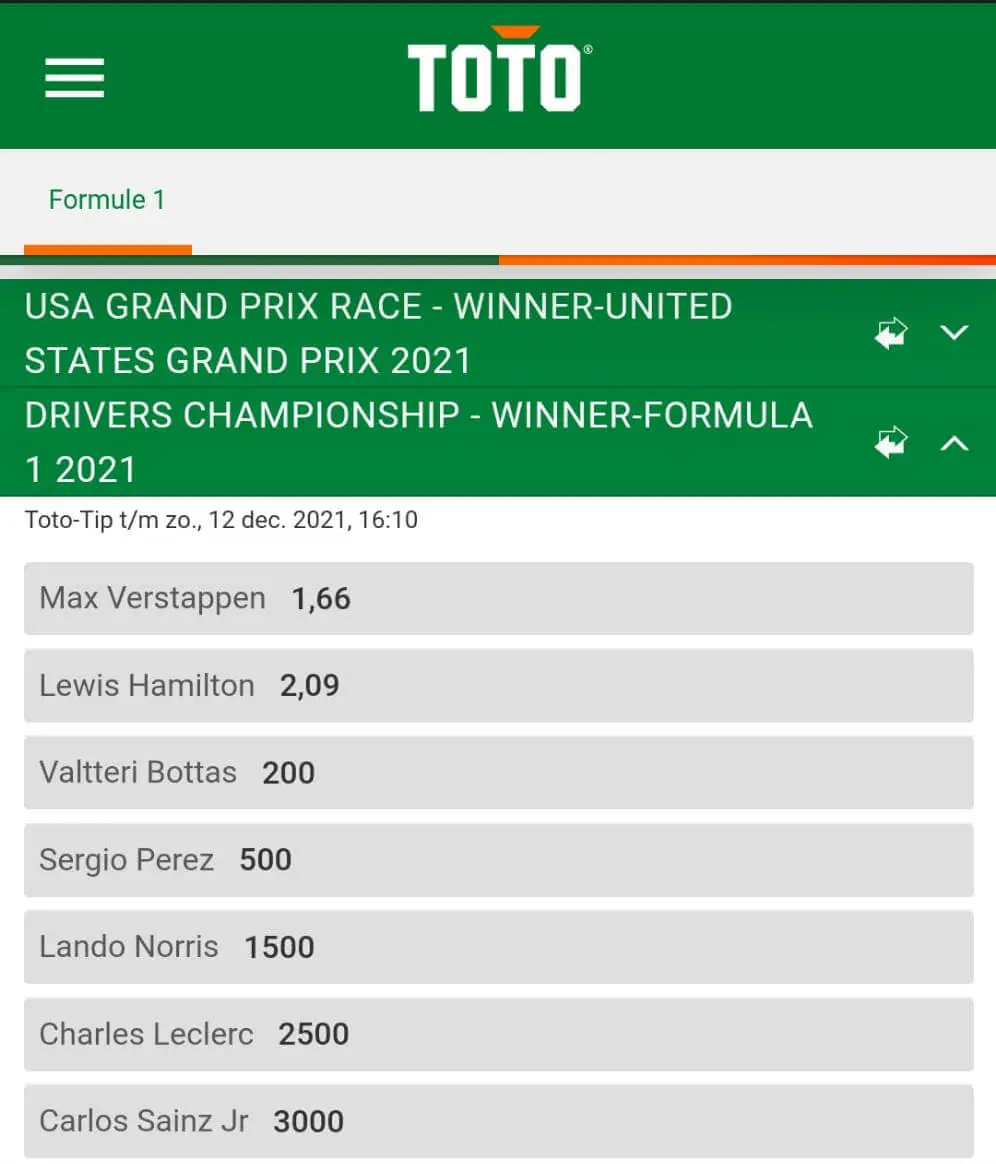Pick Valtteri Bottas at odds 200
Image resolution: width=996 pixels, height=1164 pixels.
[x=498, y=773]
